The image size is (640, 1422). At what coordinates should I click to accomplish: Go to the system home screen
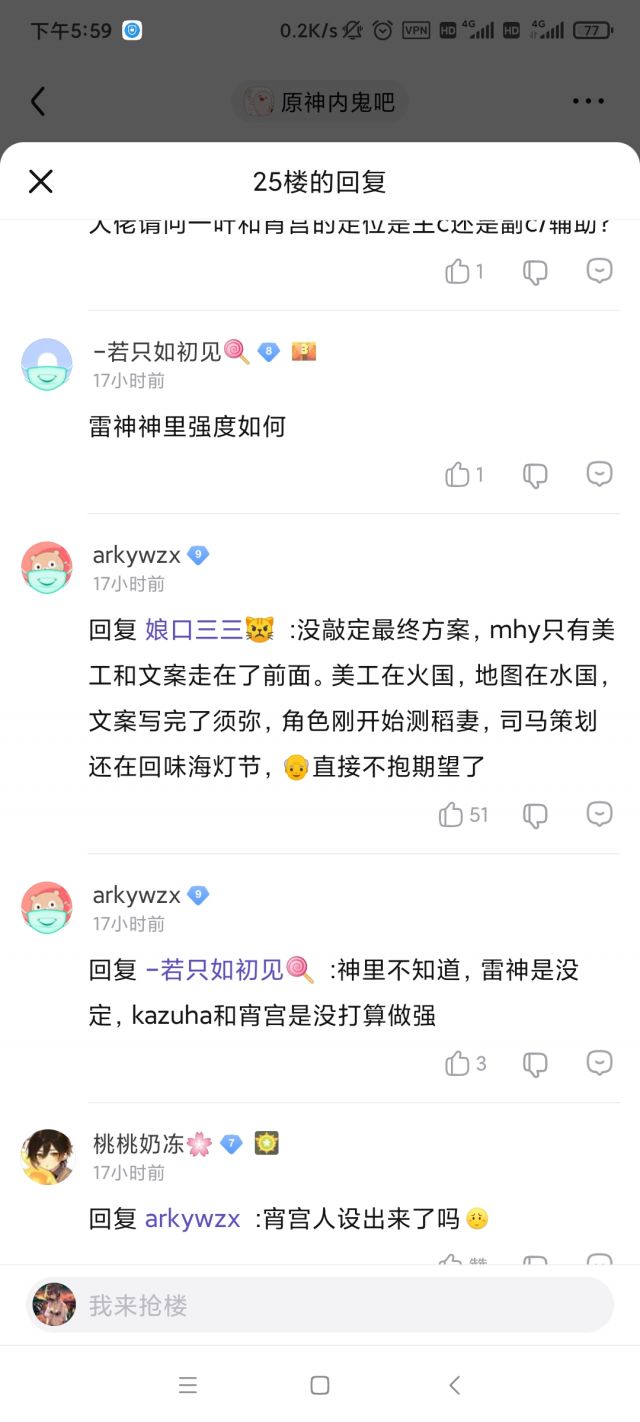coord(320,1385)
